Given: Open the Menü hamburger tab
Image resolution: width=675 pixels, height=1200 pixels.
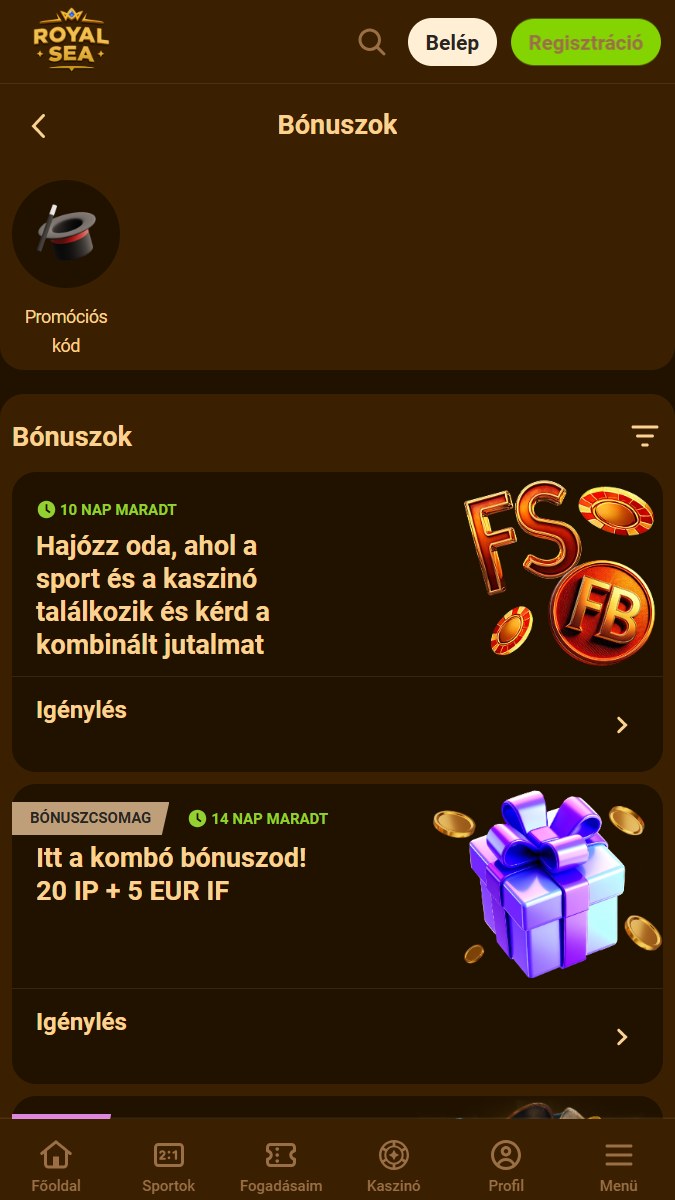Looking at the screenshot, I should click(x=619, y=1167).
